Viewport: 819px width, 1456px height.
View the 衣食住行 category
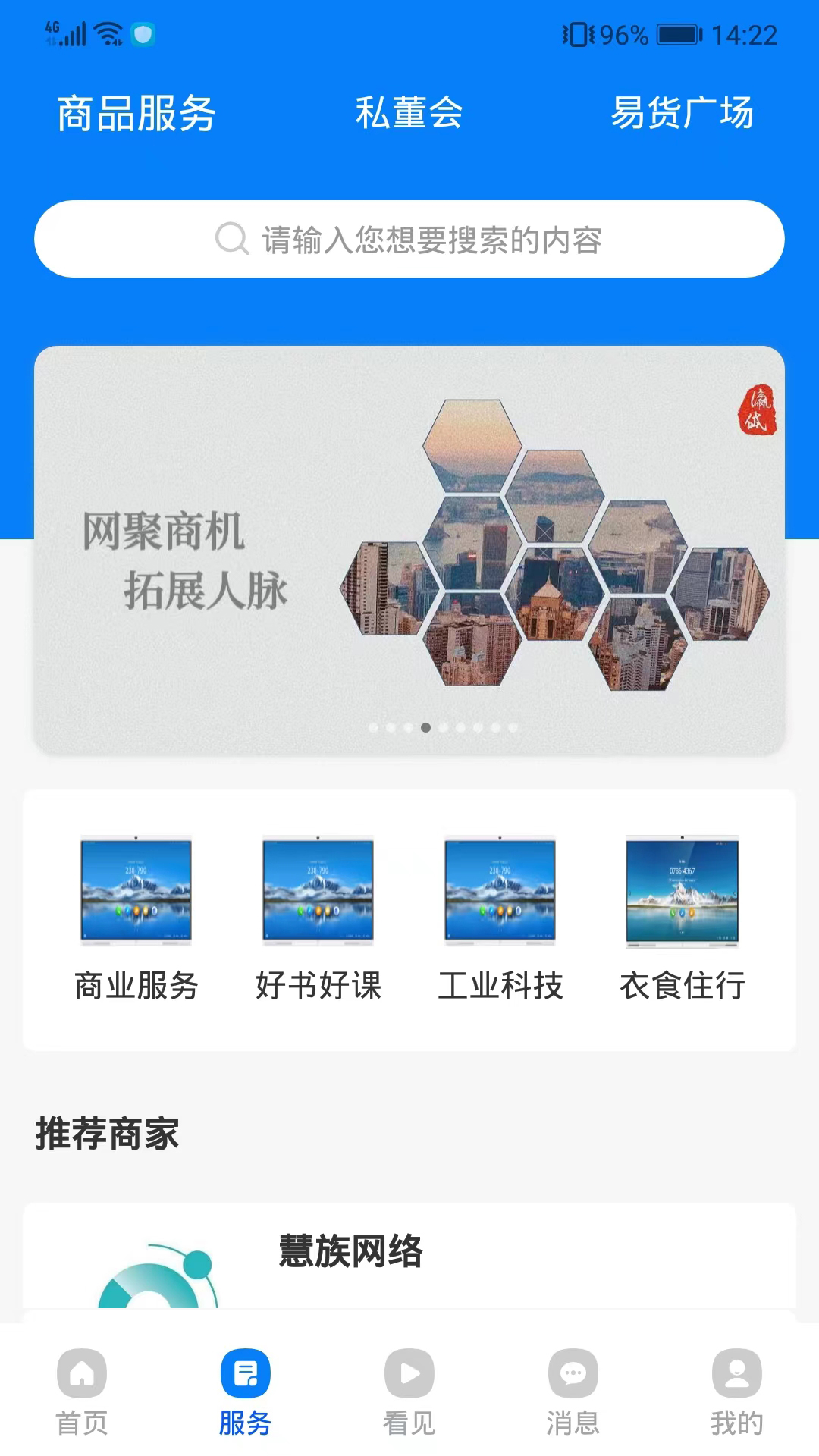pyautogui.click(x=682, y=919)
